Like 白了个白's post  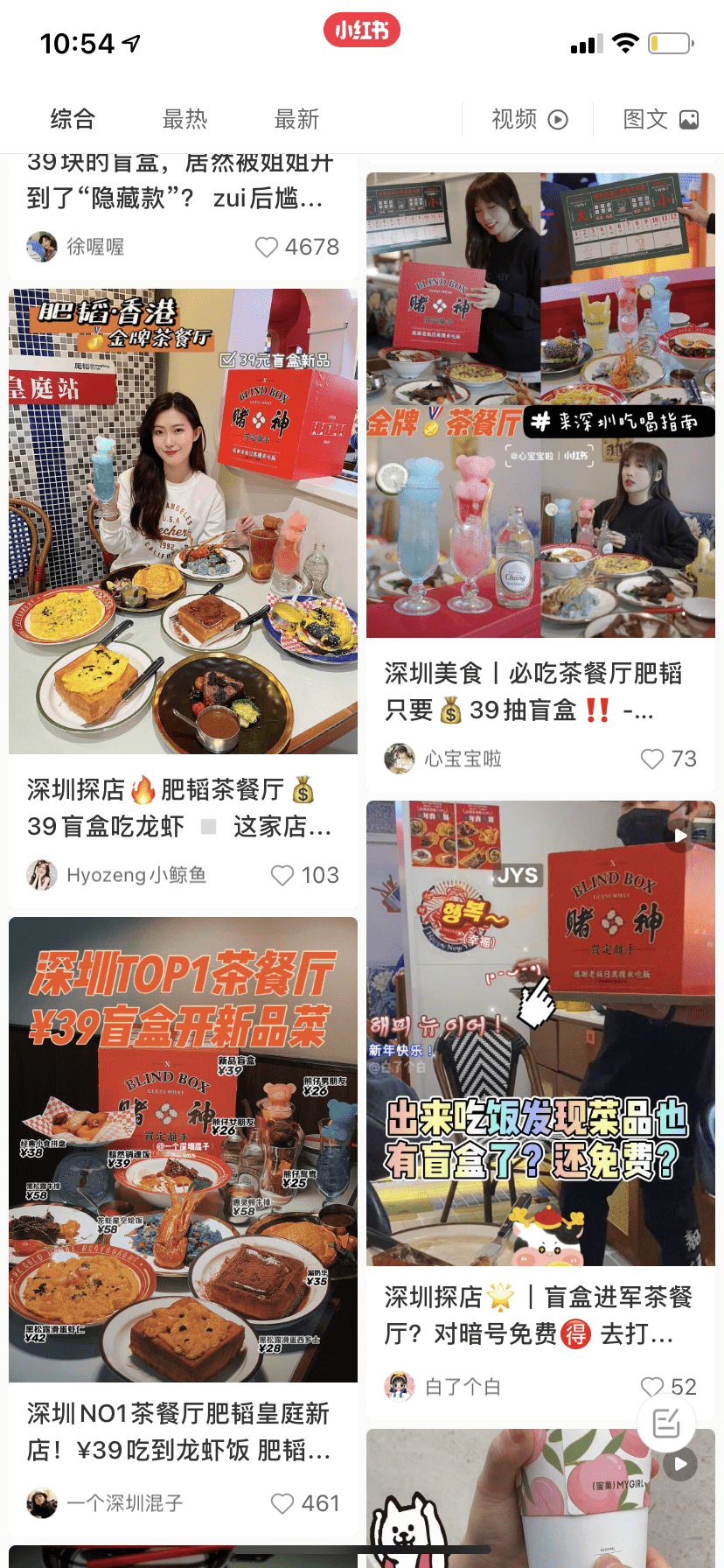pyautogui.click(x=652, y=1386)
